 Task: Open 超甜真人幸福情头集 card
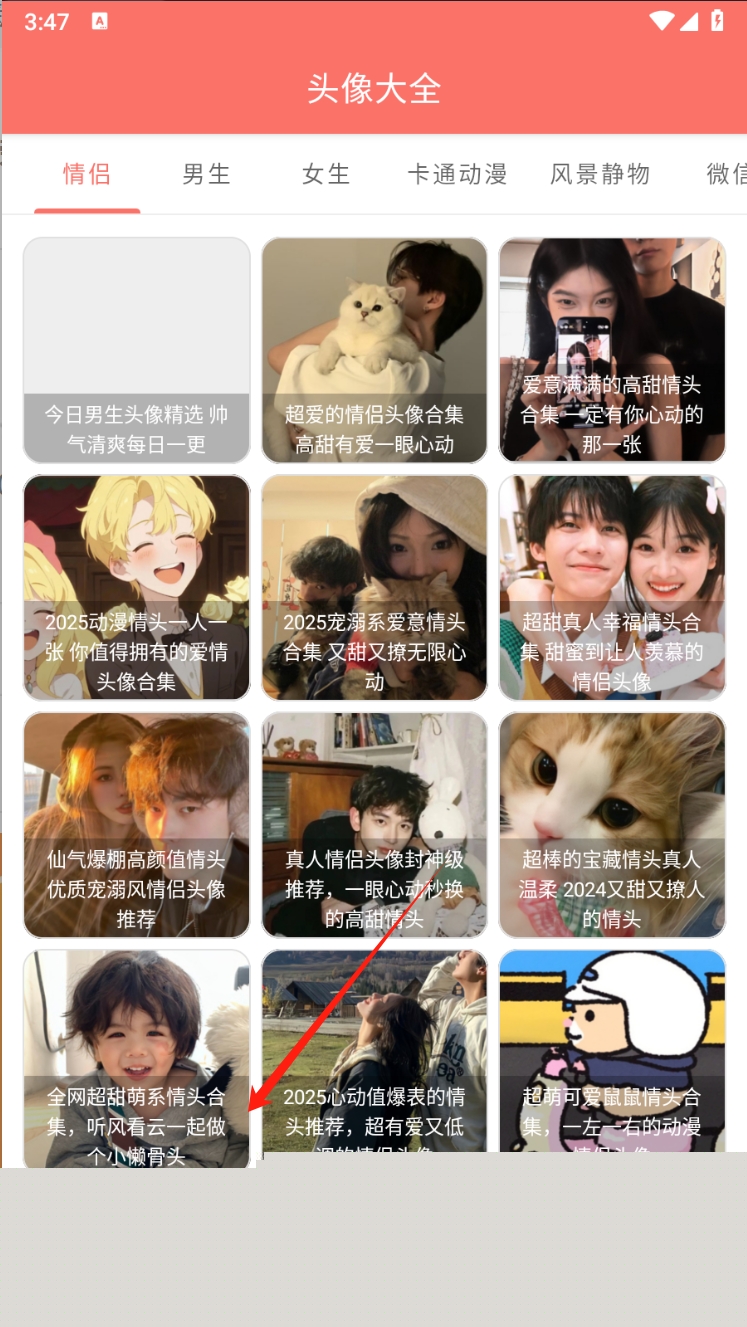(612, 587)
